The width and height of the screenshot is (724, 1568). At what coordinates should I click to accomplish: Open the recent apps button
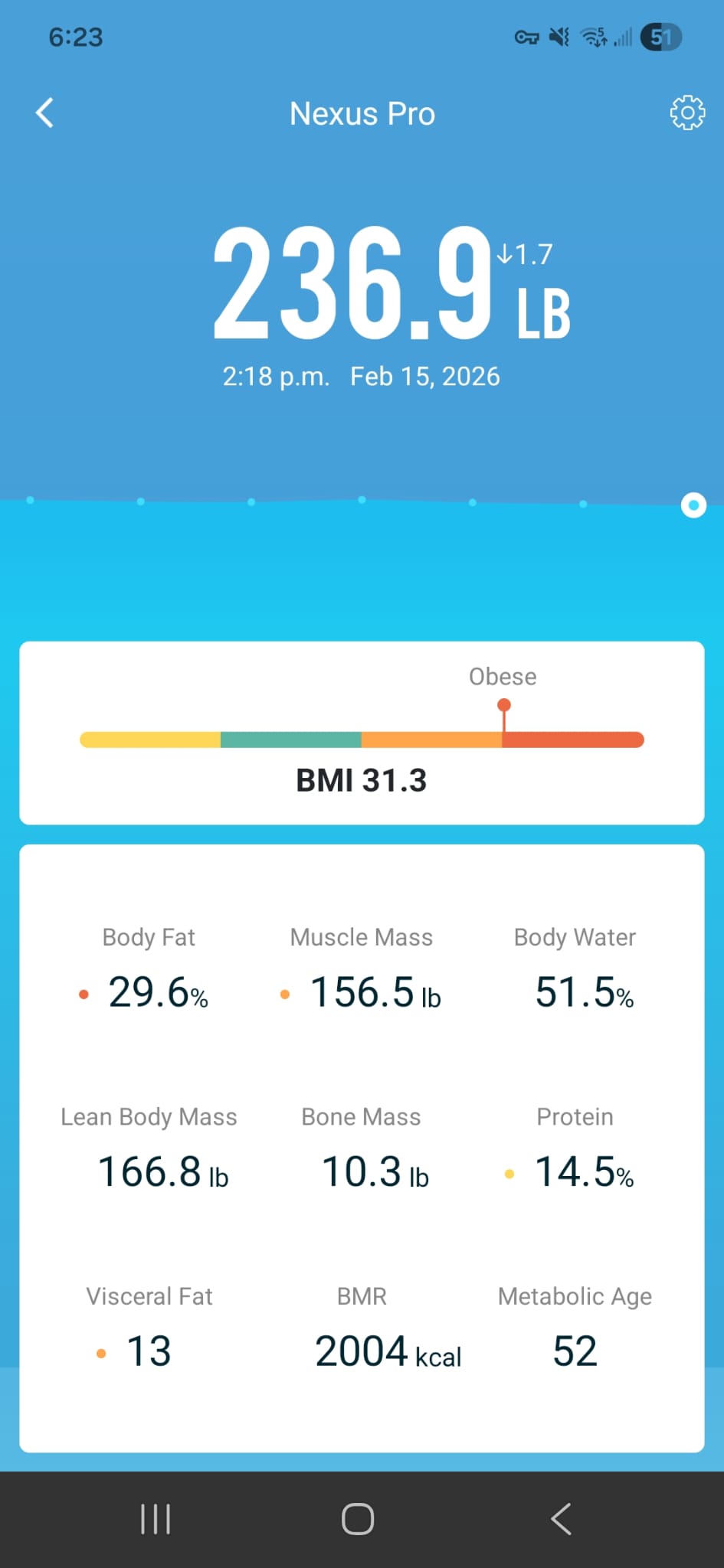click(156, 1519)
